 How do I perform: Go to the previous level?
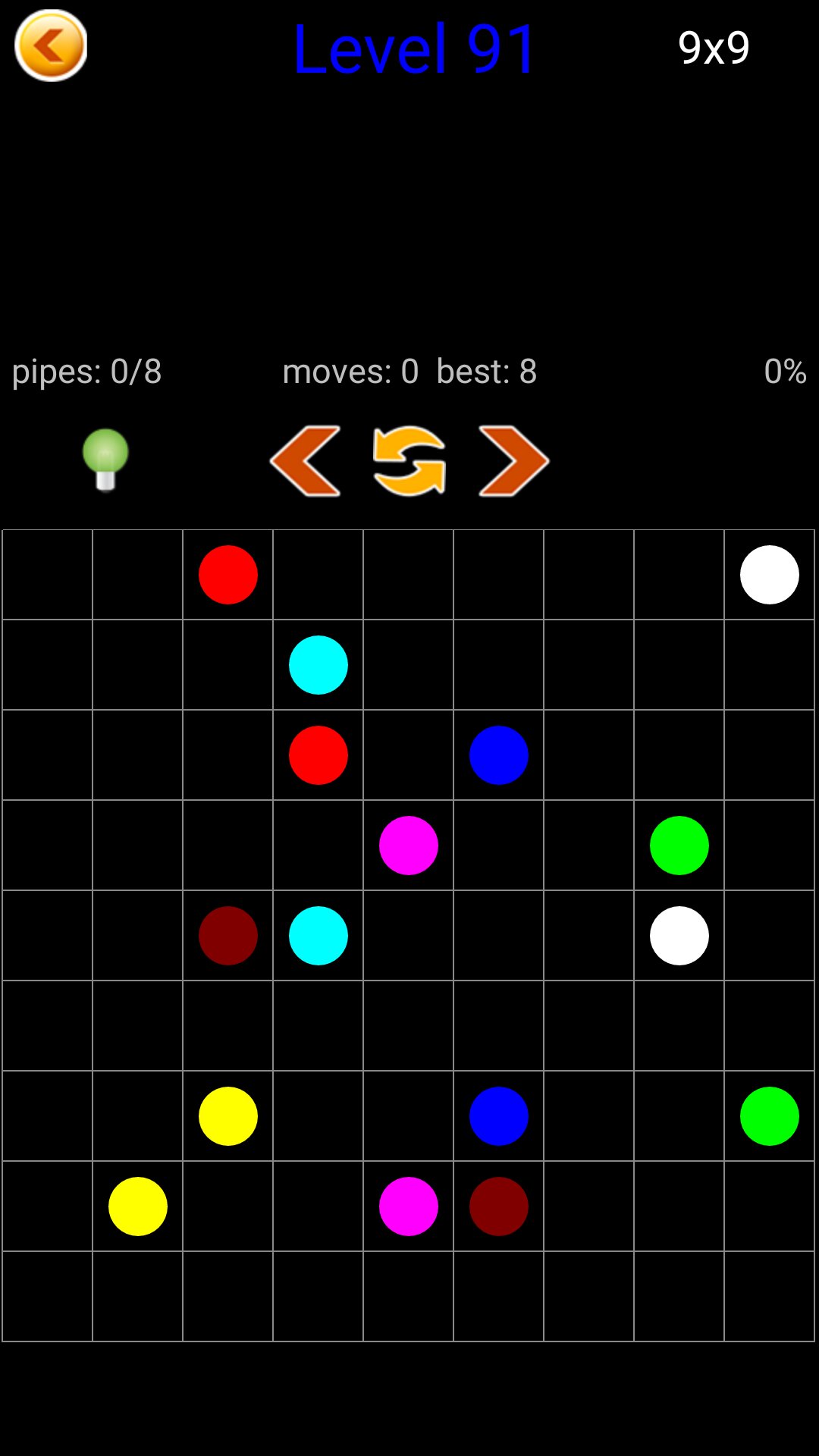[306, 461]
